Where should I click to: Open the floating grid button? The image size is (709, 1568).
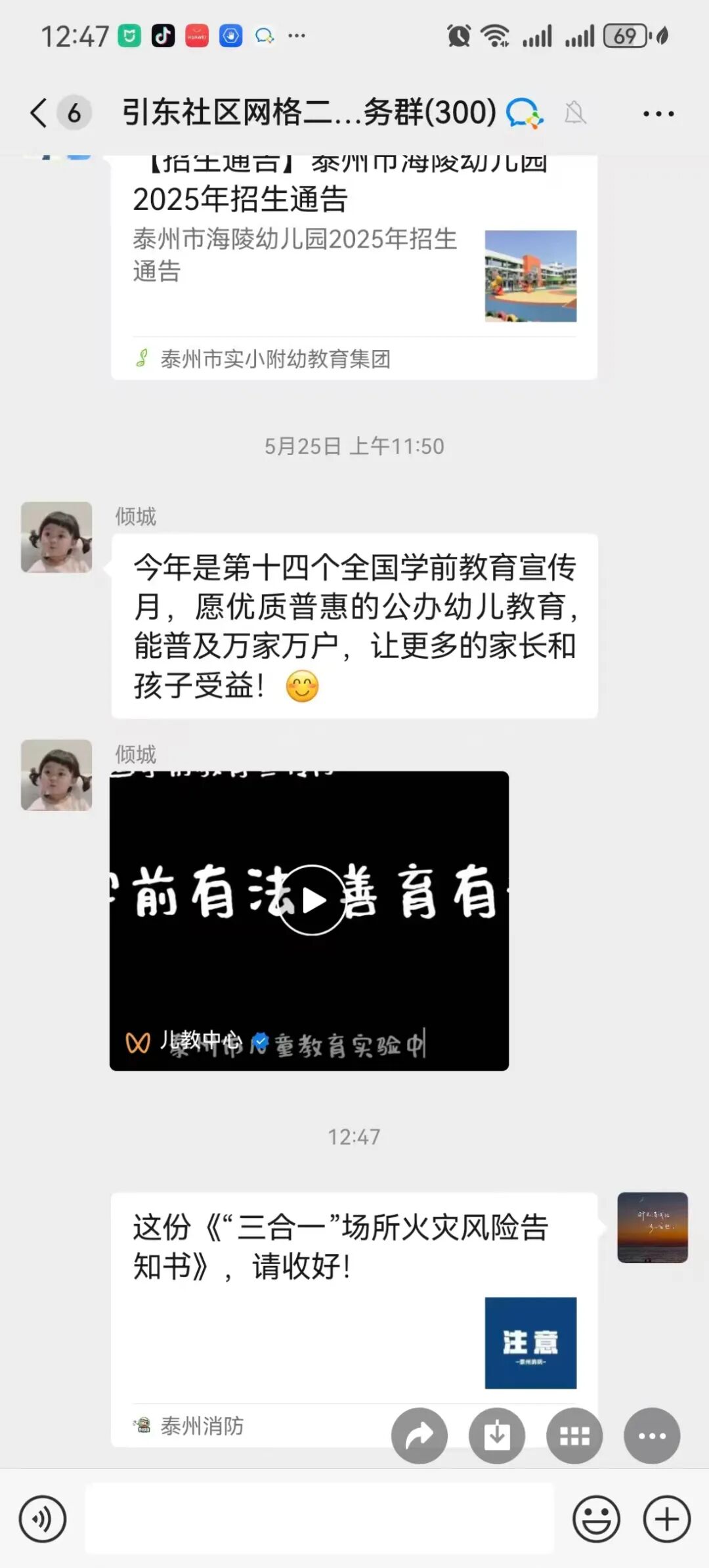(x=574, y=1436)
